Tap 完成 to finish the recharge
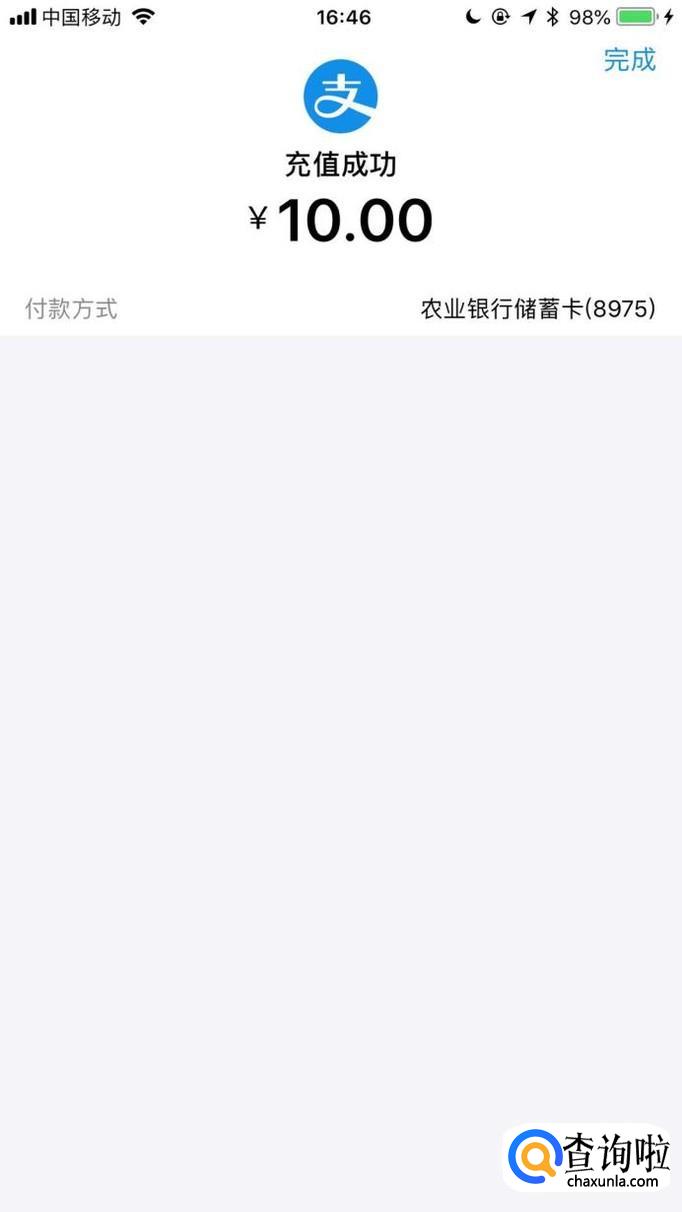The height and width of the screenshot is (1212, 682). coord(629,60)
